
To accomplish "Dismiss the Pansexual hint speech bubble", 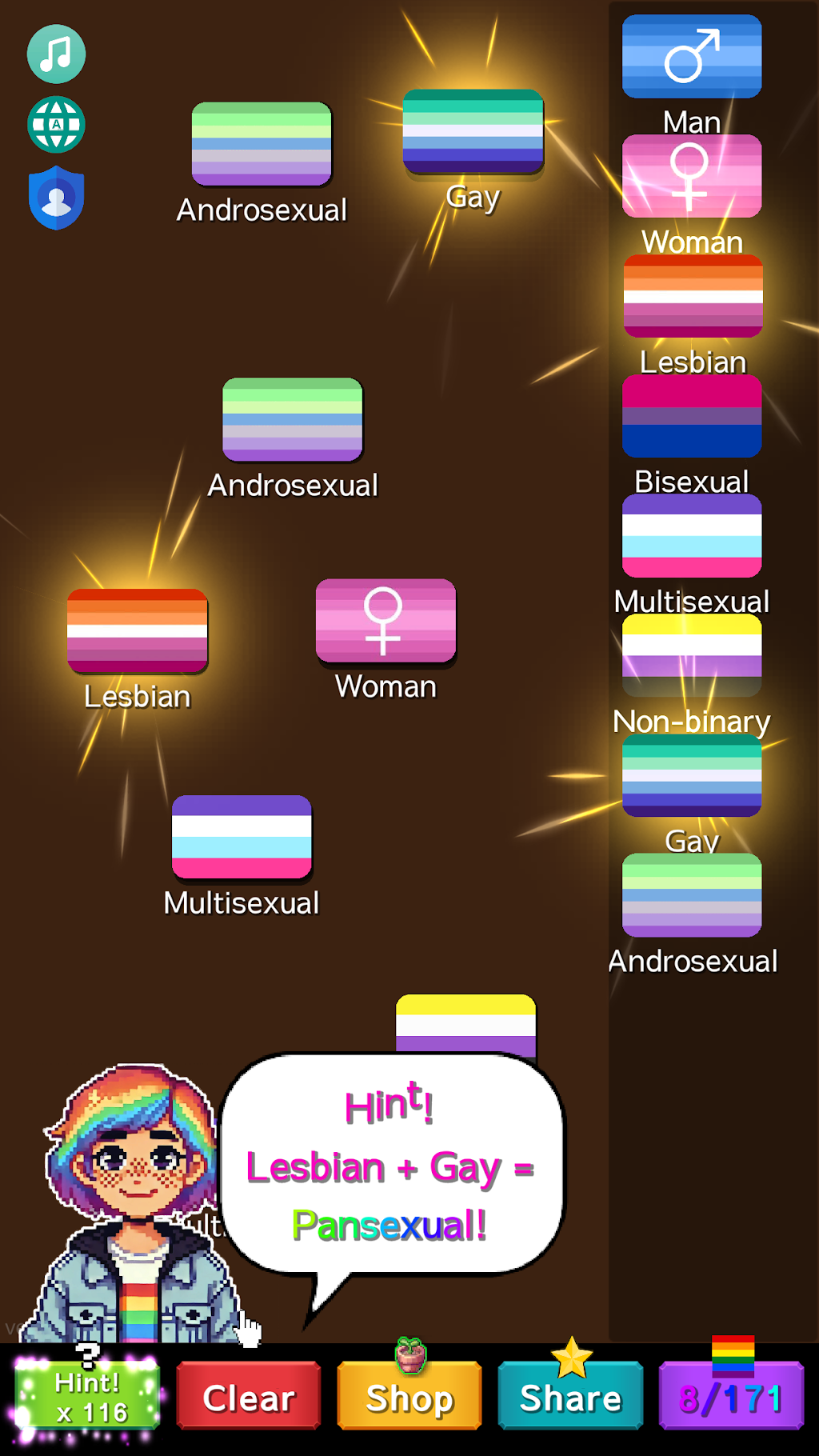I will click(x=392, y=1164).
